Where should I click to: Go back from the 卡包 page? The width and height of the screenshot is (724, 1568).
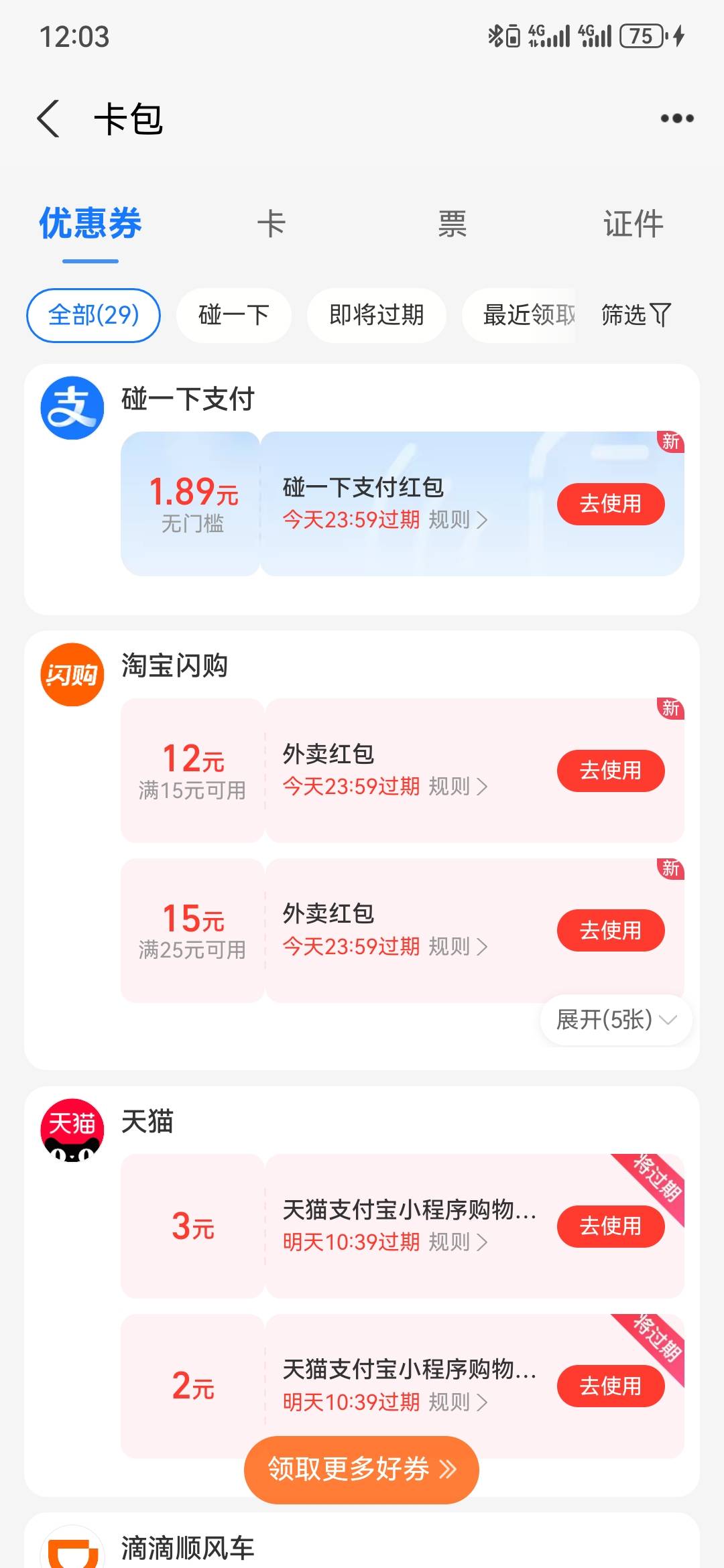[x=48, y=119]
